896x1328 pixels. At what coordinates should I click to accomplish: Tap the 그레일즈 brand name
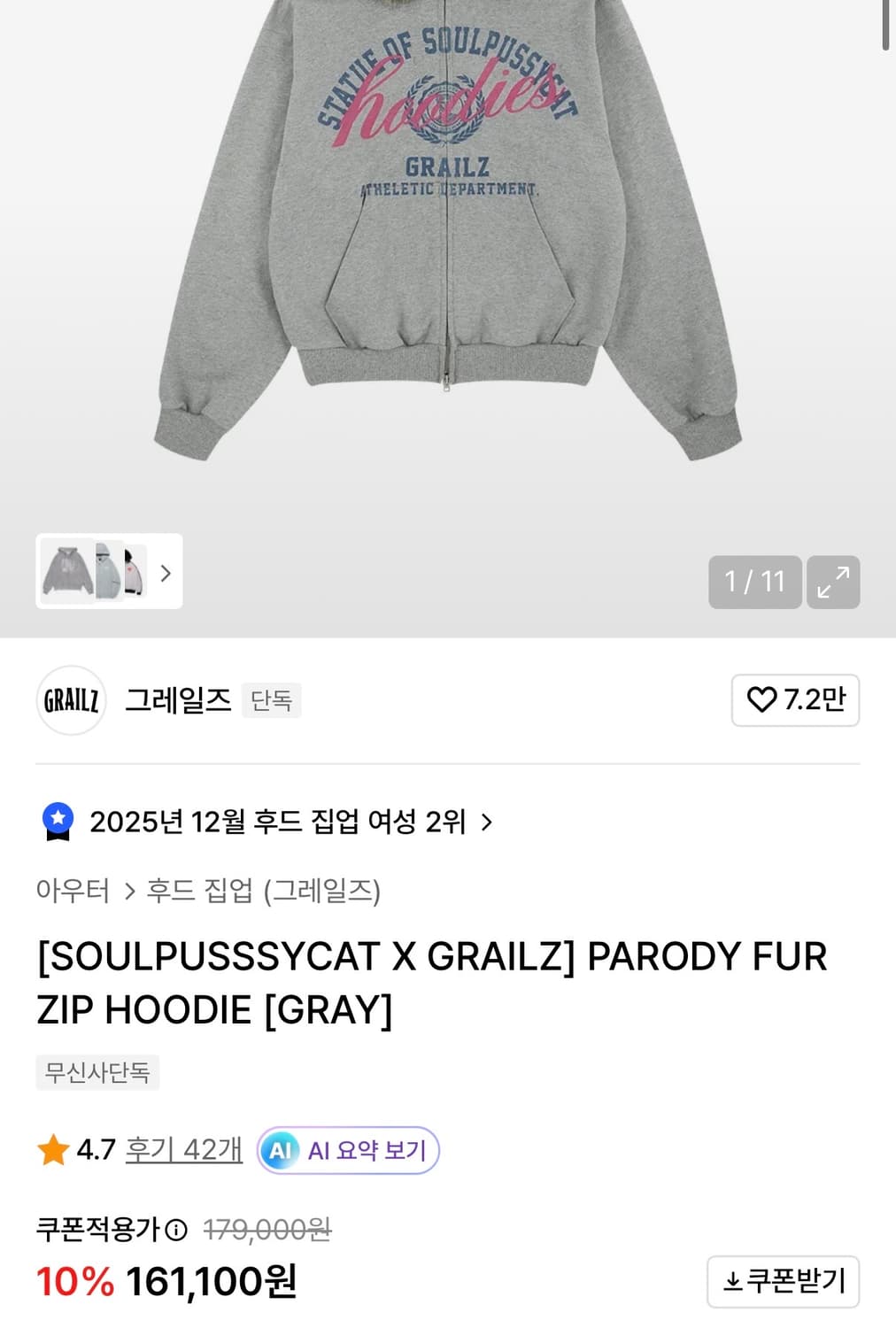click(176, 699)
